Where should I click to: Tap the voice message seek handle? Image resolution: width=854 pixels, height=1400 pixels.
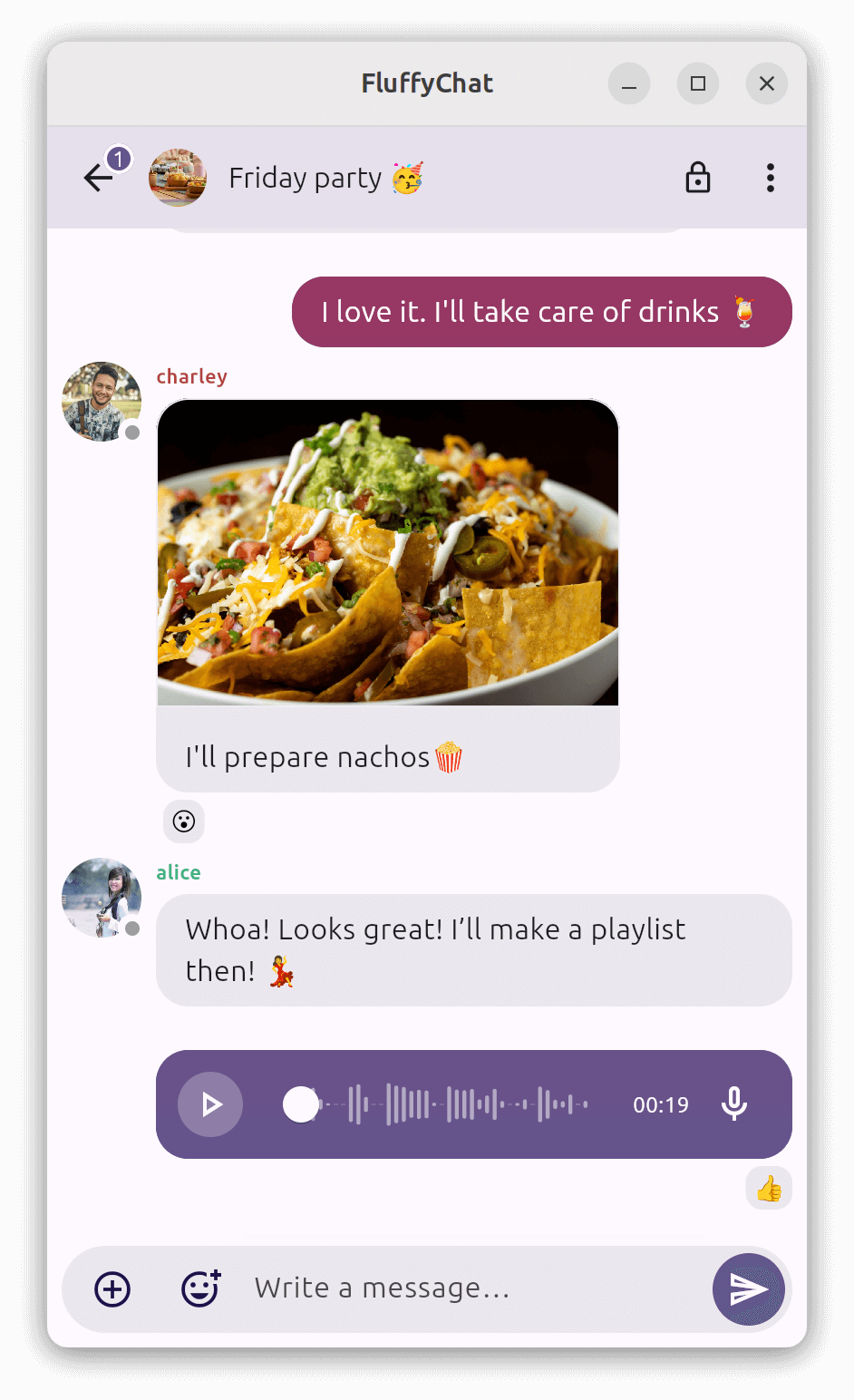tap(301, 1104)
